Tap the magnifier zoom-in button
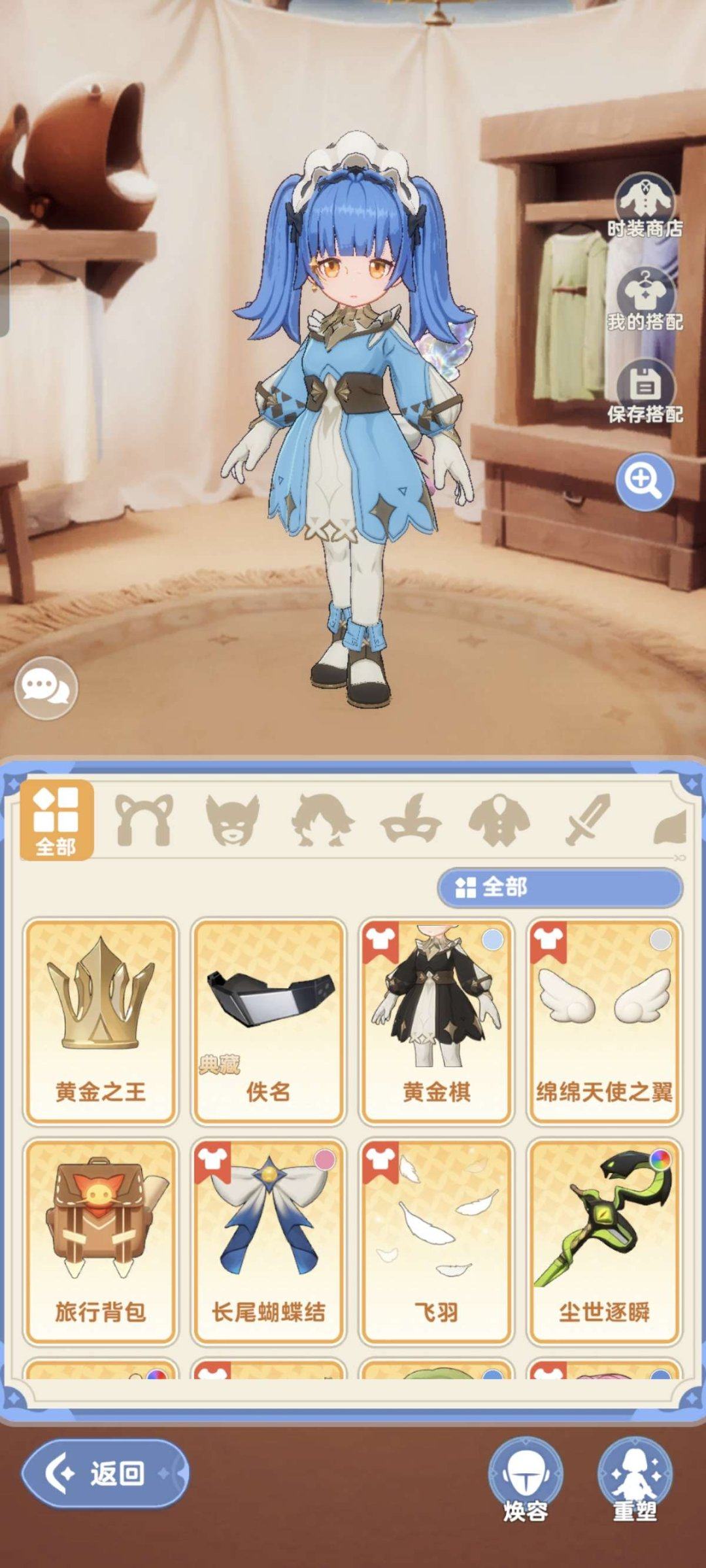Image resolution: width=706 pixels, height=1568 pixels. [644, 481]
